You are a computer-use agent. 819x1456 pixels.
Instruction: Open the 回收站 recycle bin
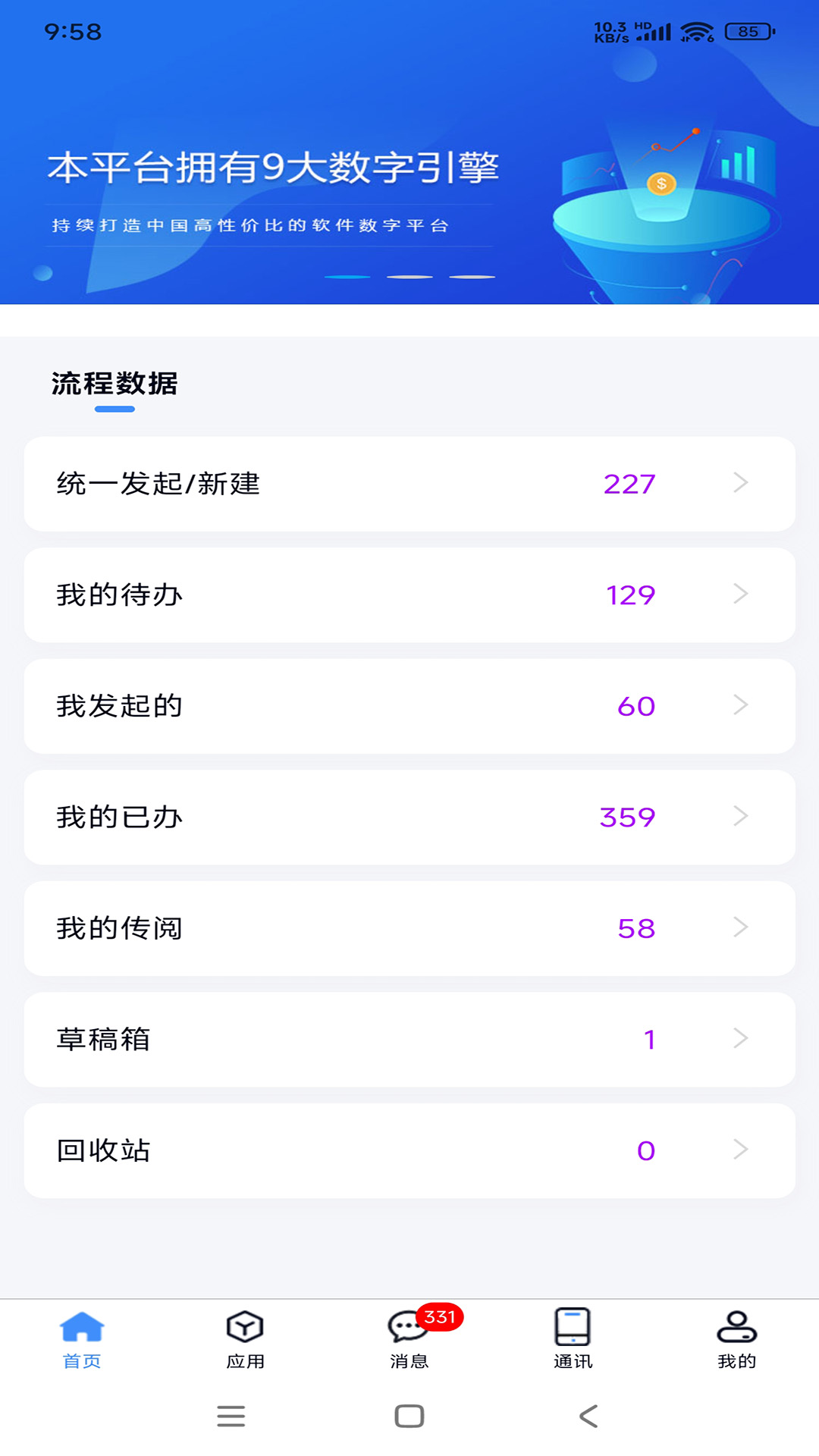(x=409, y=1150)
